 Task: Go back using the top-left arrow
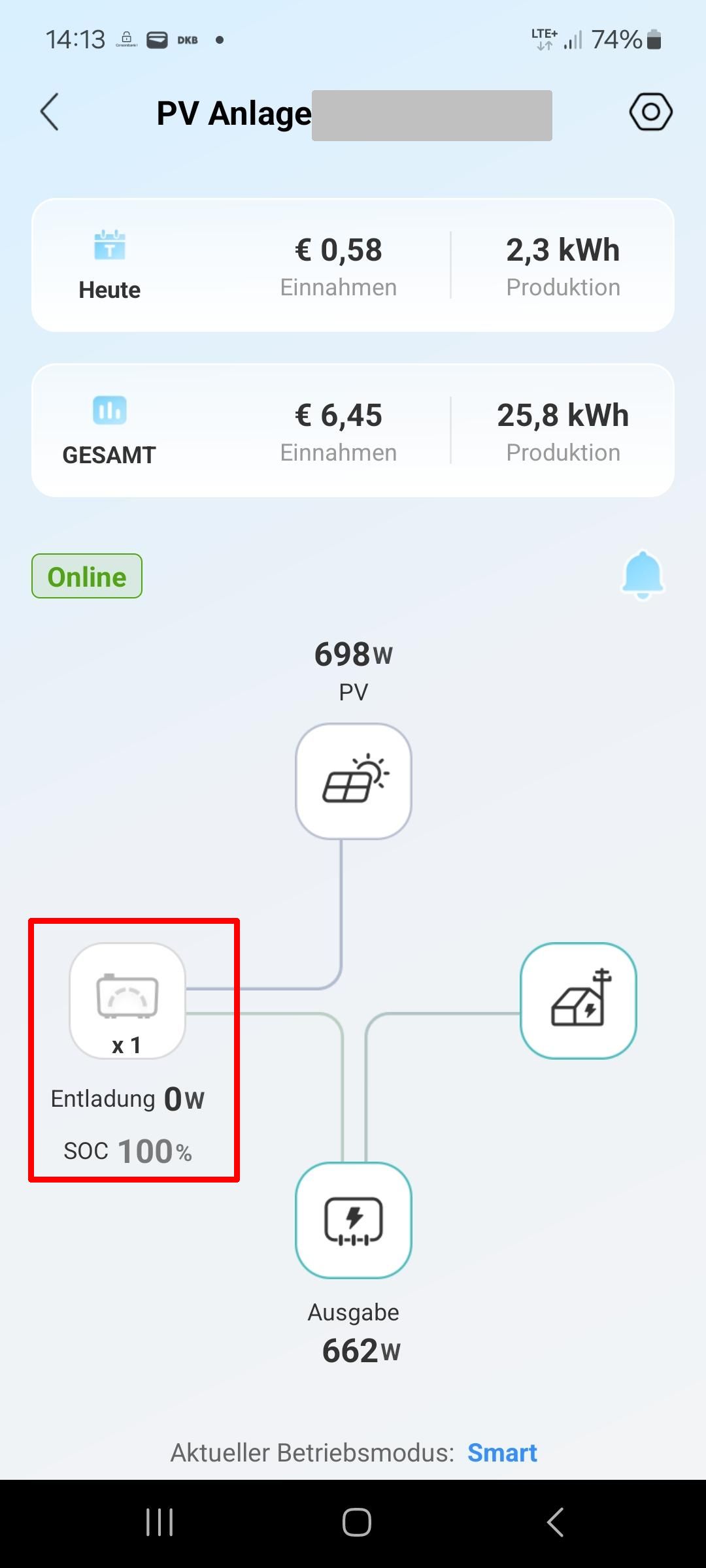[50, 112]
